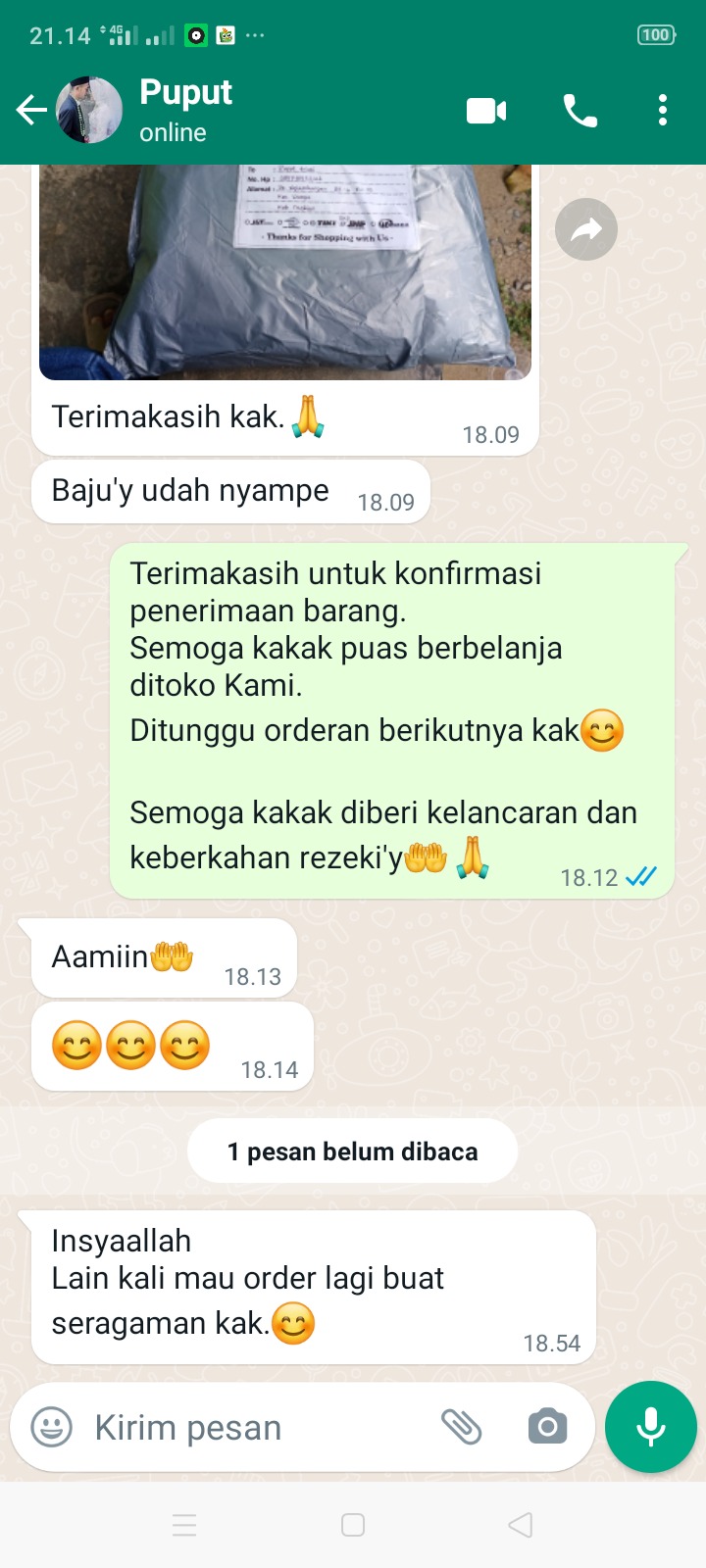Open the attachment paperclip menu
Viewport: 706px width, 1568px height.
461,1427
